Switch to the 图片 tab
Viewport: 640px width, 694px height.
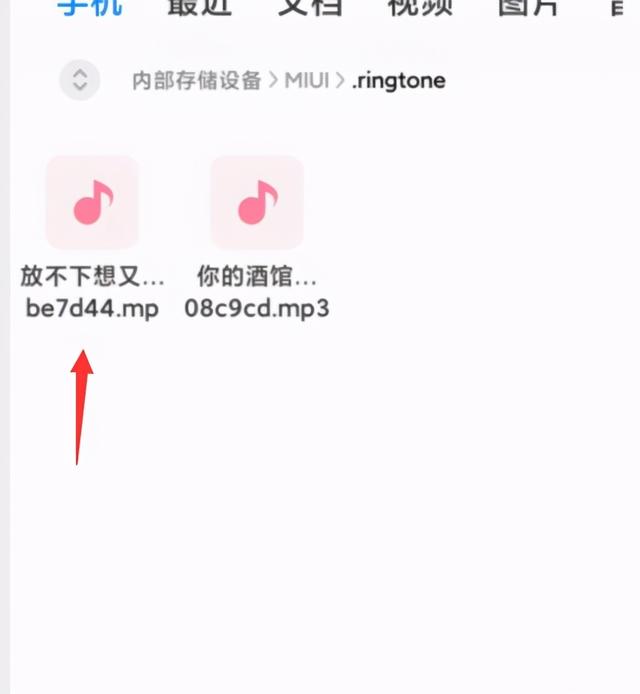coord(527,6)
